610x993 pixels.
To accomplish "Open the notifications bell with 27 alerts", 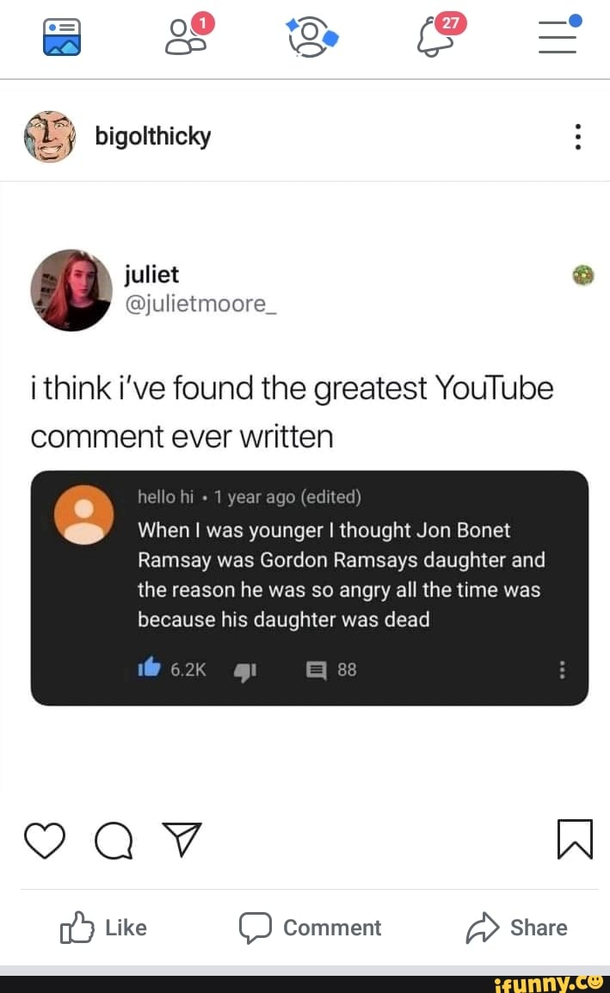I will [431, 38].
